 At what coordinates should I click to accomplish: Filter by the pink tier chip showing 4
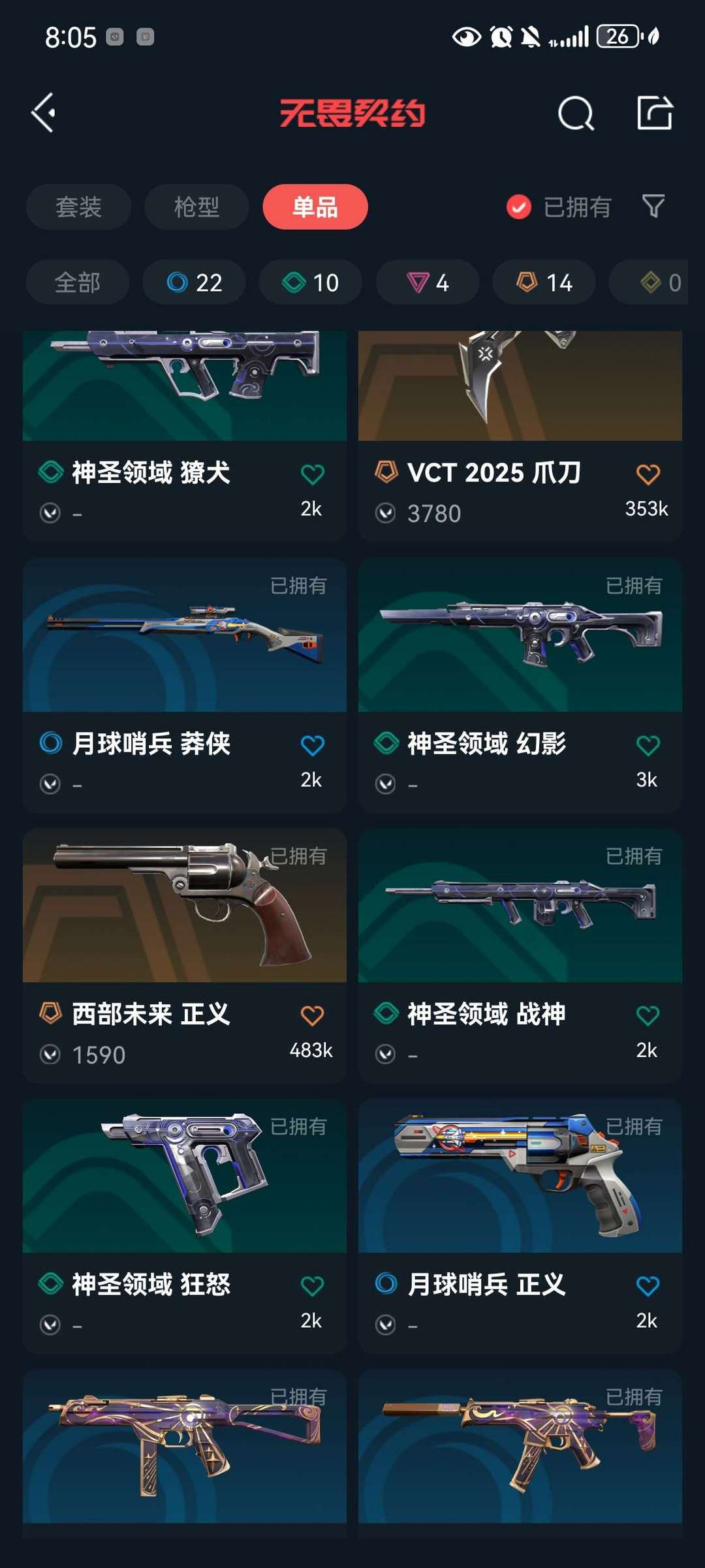(428, 283)
